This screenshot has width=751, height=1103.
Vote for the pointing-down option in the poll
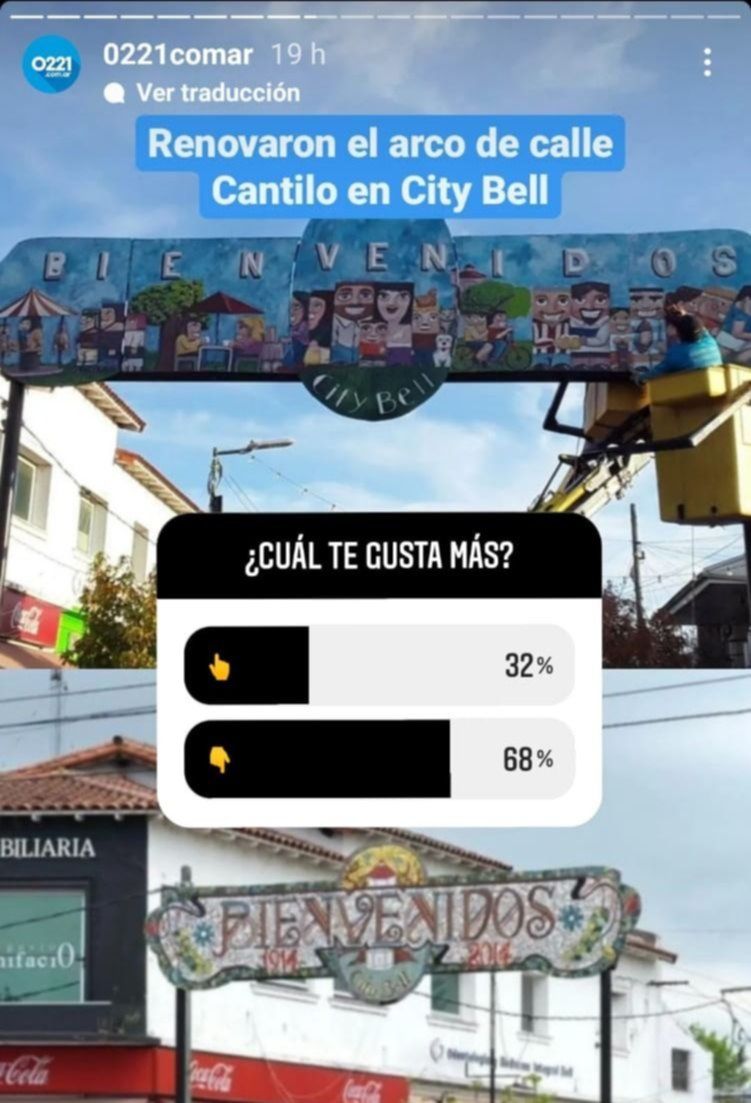[x=379, y=759]
